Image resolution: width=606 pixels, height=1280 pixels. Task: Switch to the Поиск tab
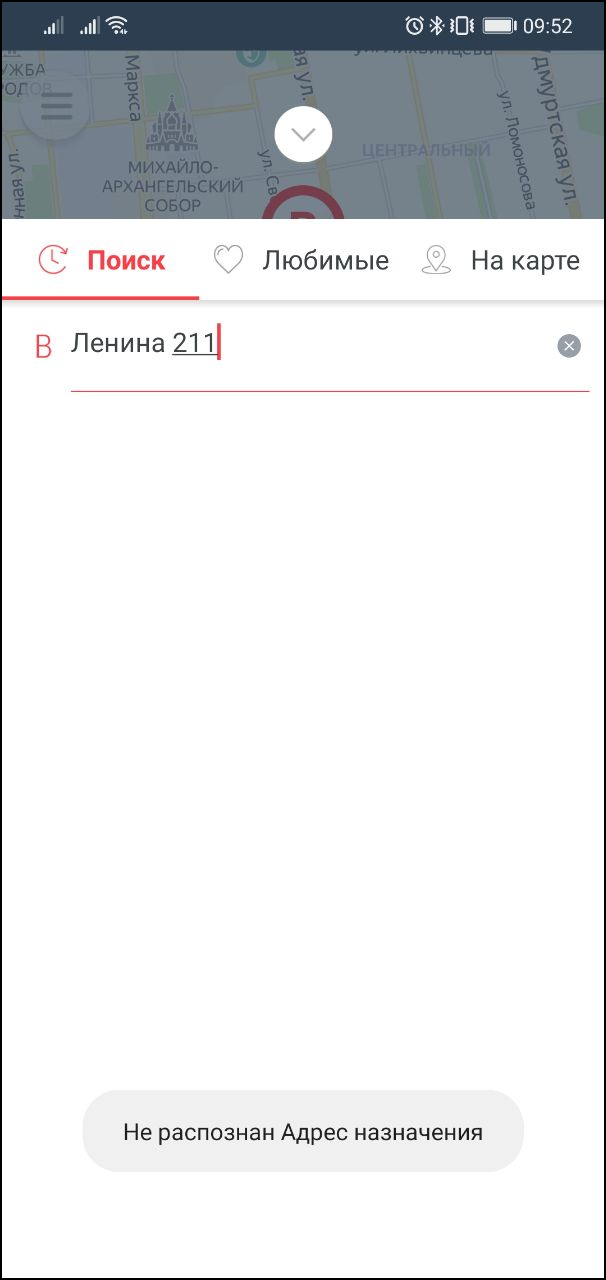(101, 261)
